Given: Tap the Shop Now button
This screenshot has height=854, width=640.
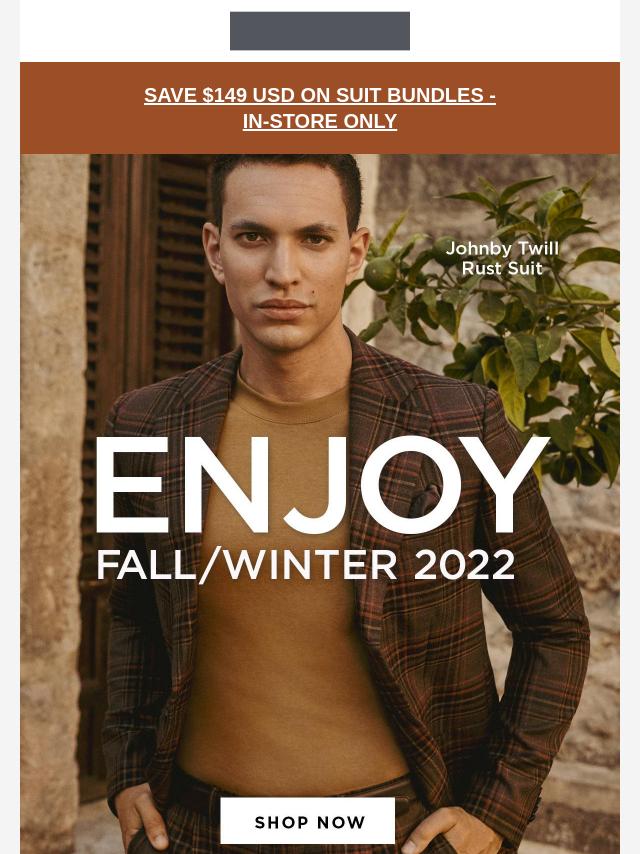Looking at the screenshot, I should click(309, 821).
